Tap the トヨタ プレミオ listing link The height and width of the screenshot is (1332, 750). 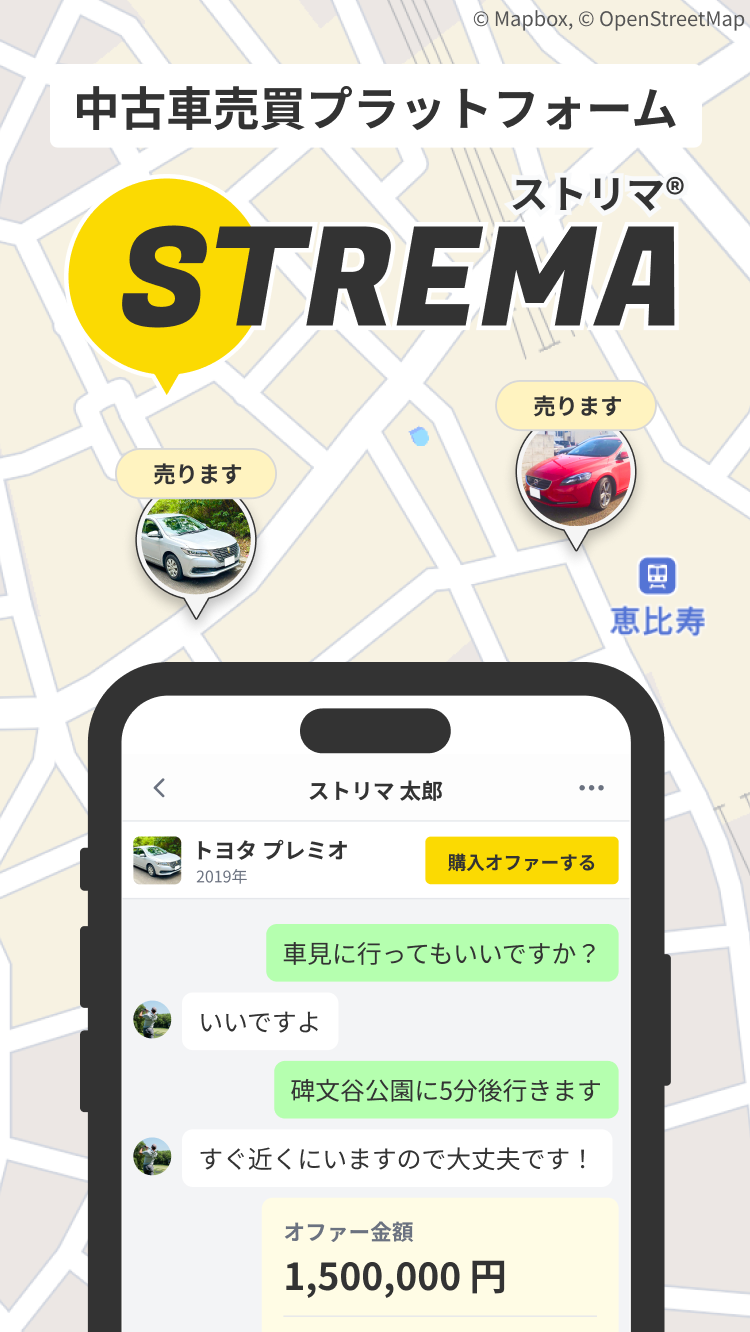[x=272, y=850]
